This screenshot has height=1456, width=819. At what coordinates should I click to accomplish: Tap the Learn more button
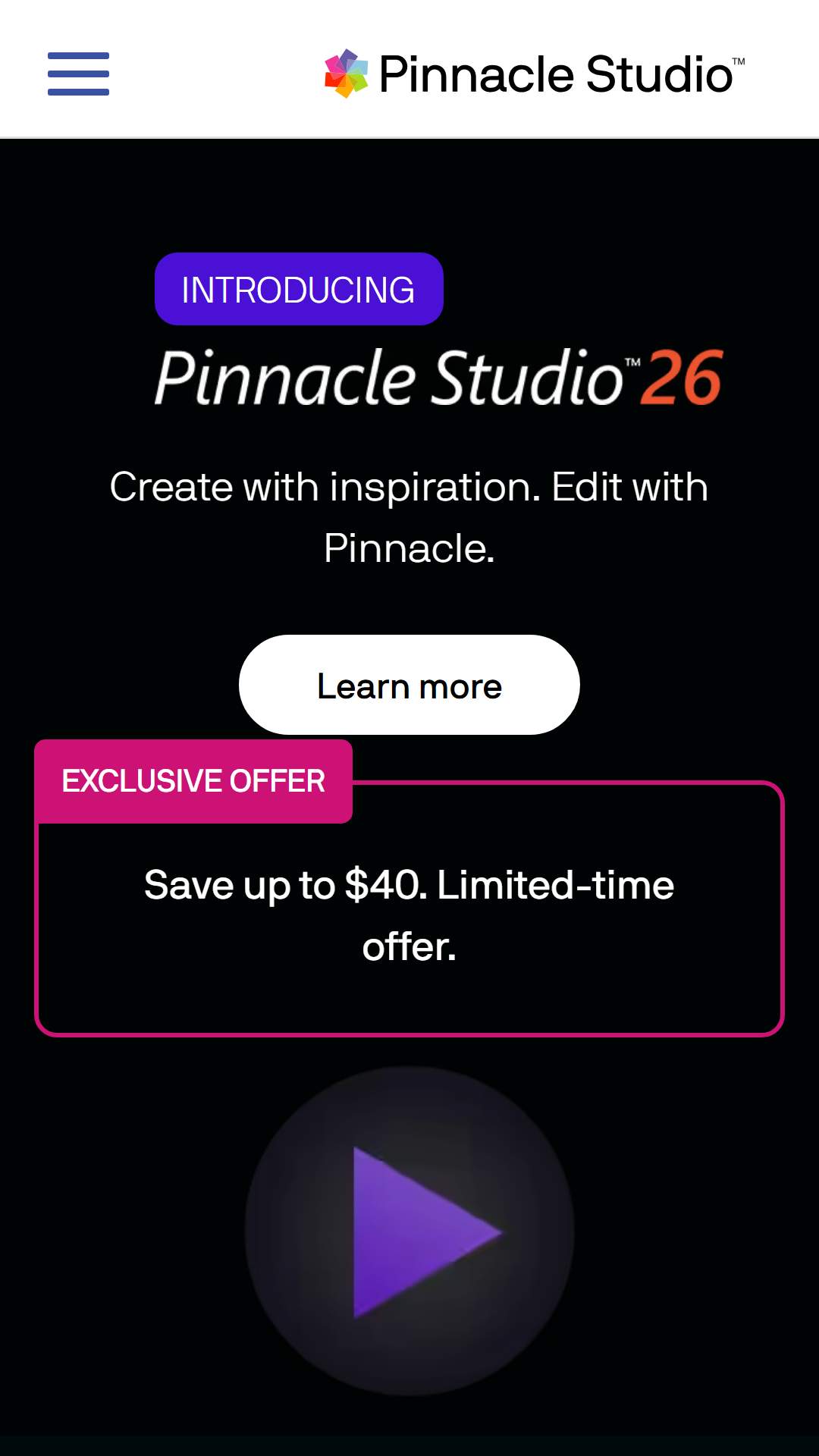[409, 685]
